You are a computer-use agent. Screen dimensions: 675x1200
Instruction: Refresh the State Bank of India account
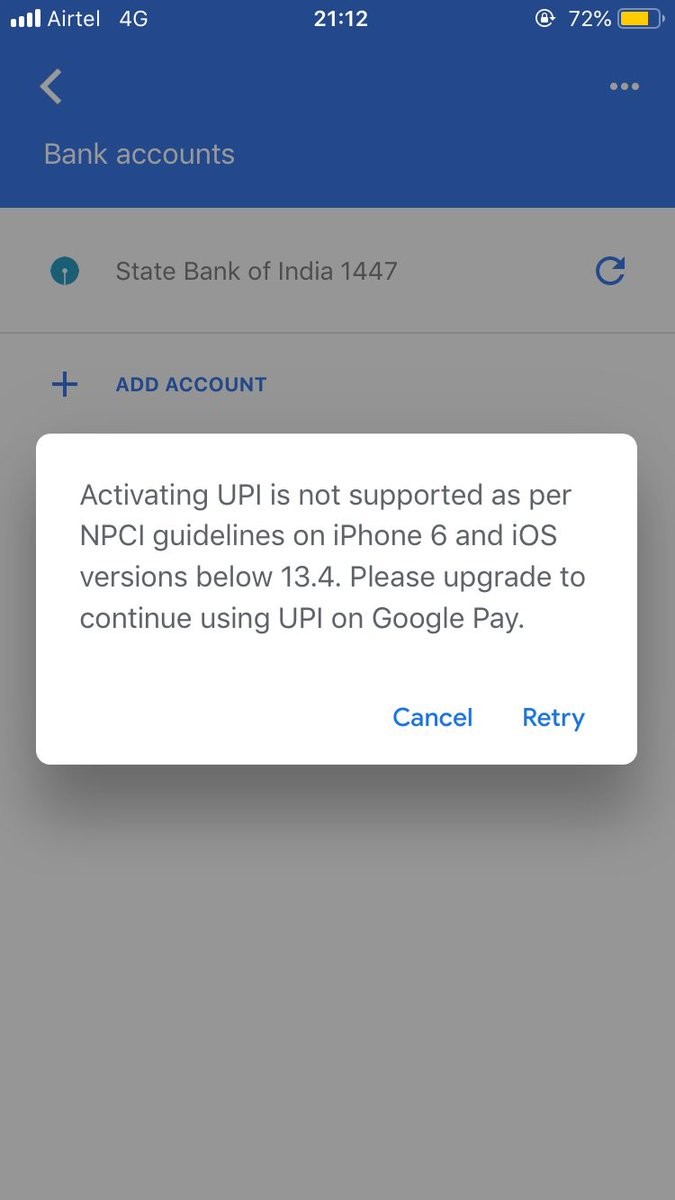[x=610, y=271]
